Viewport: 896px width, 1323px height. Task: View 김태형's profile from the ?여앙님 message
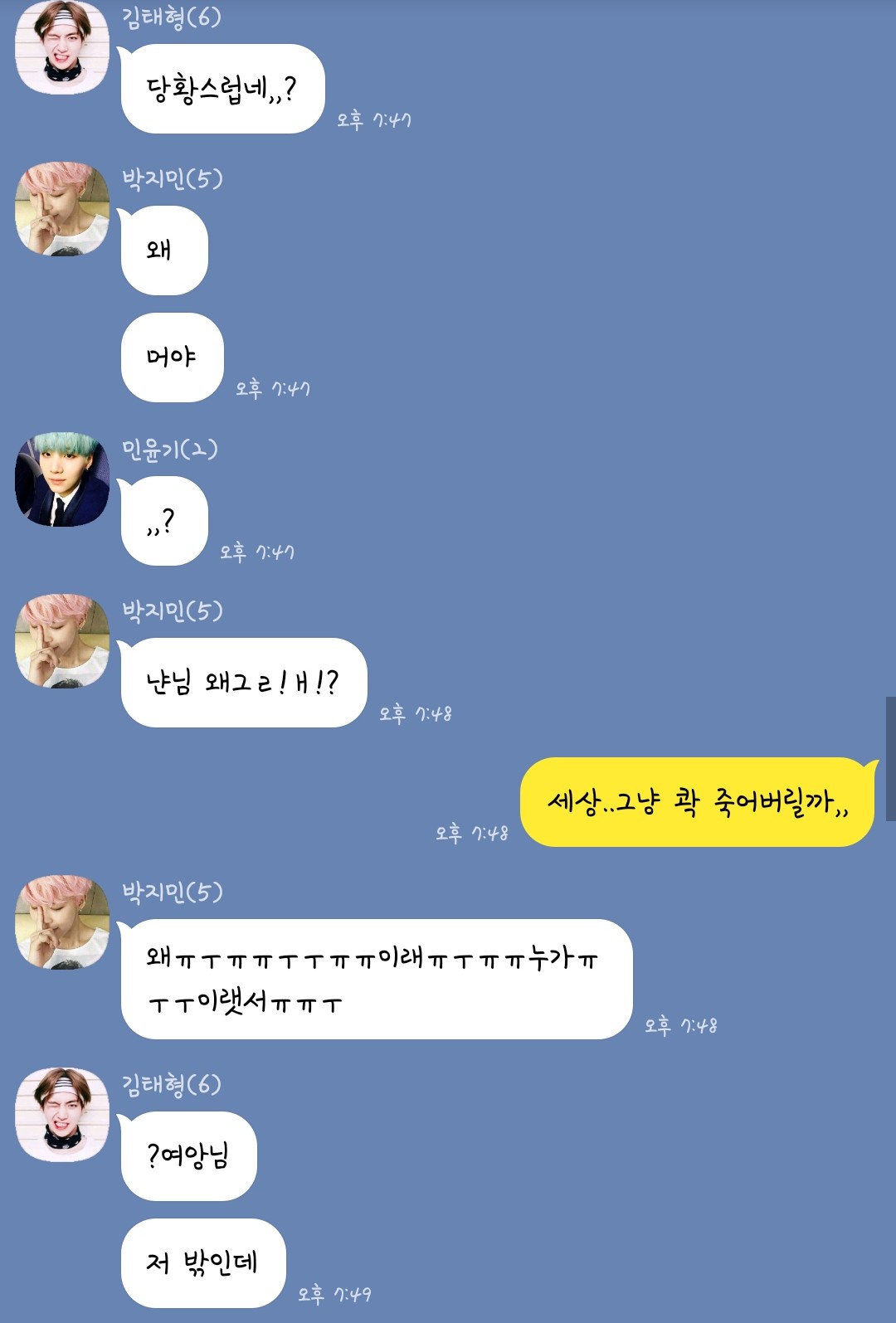click(62, 1115)
